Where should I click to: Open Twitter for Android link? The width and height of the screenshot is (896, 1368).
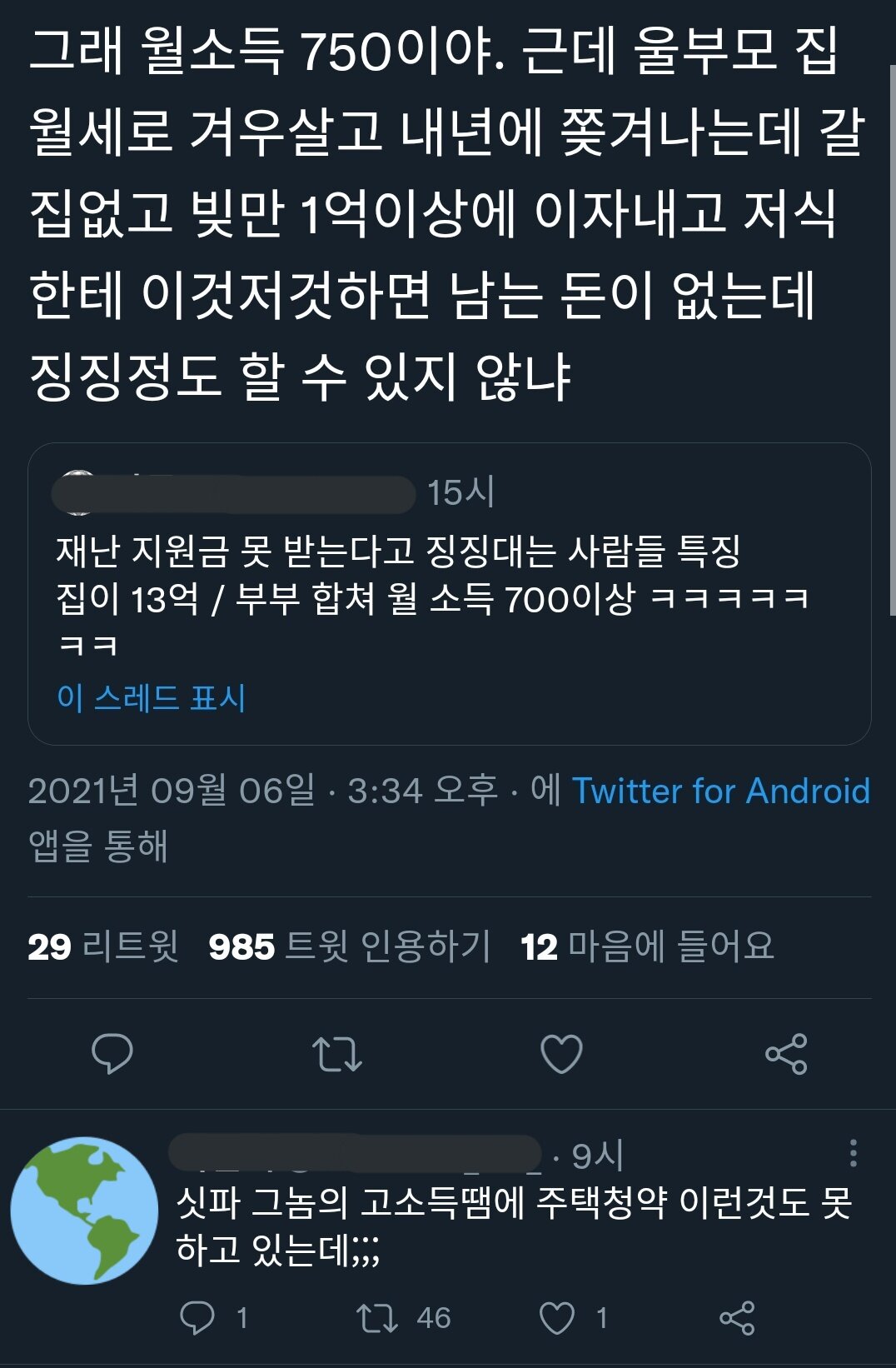pyautogui.click(x=720, y=791)
